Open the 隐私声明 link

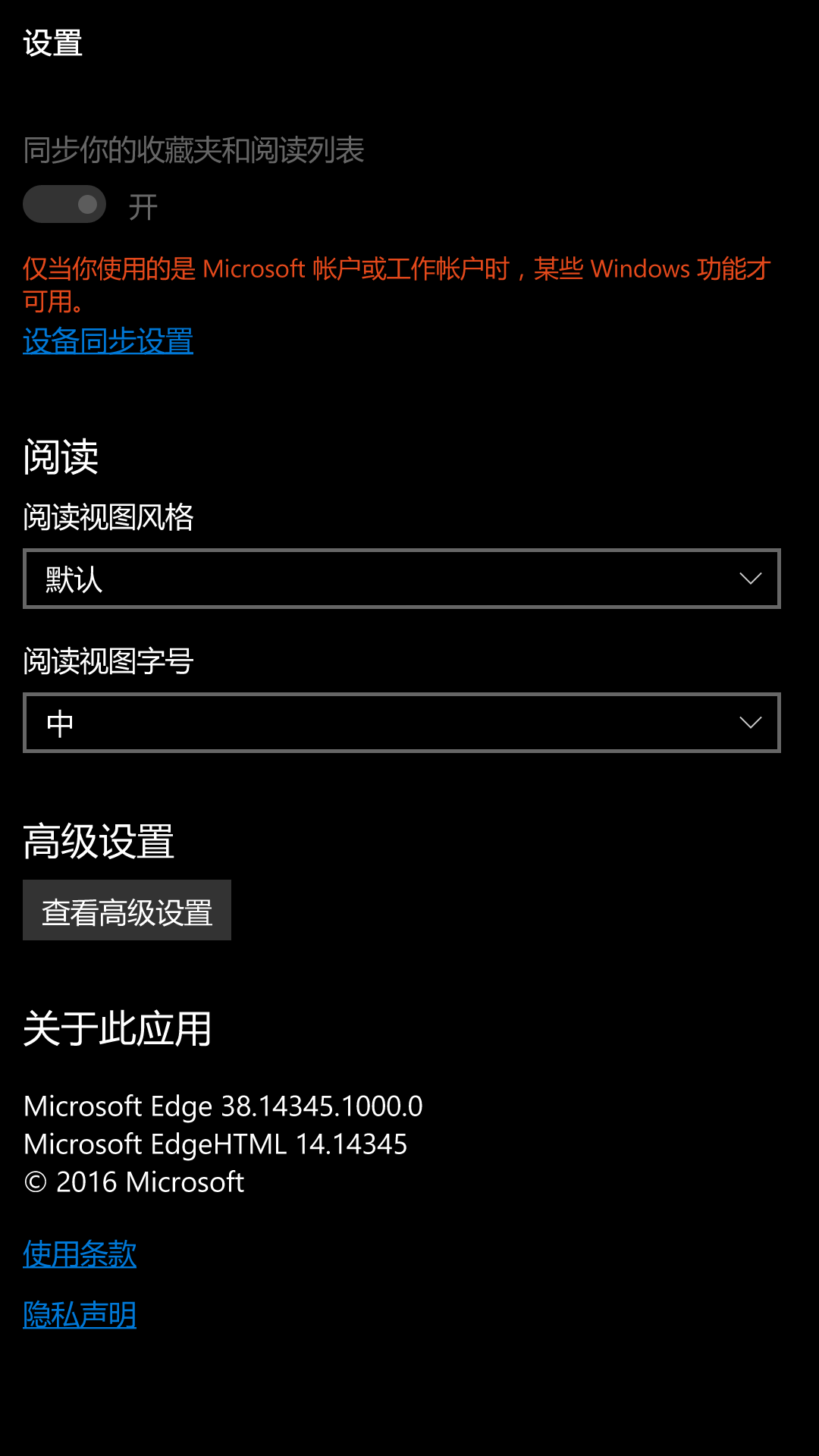point(80,1315)
